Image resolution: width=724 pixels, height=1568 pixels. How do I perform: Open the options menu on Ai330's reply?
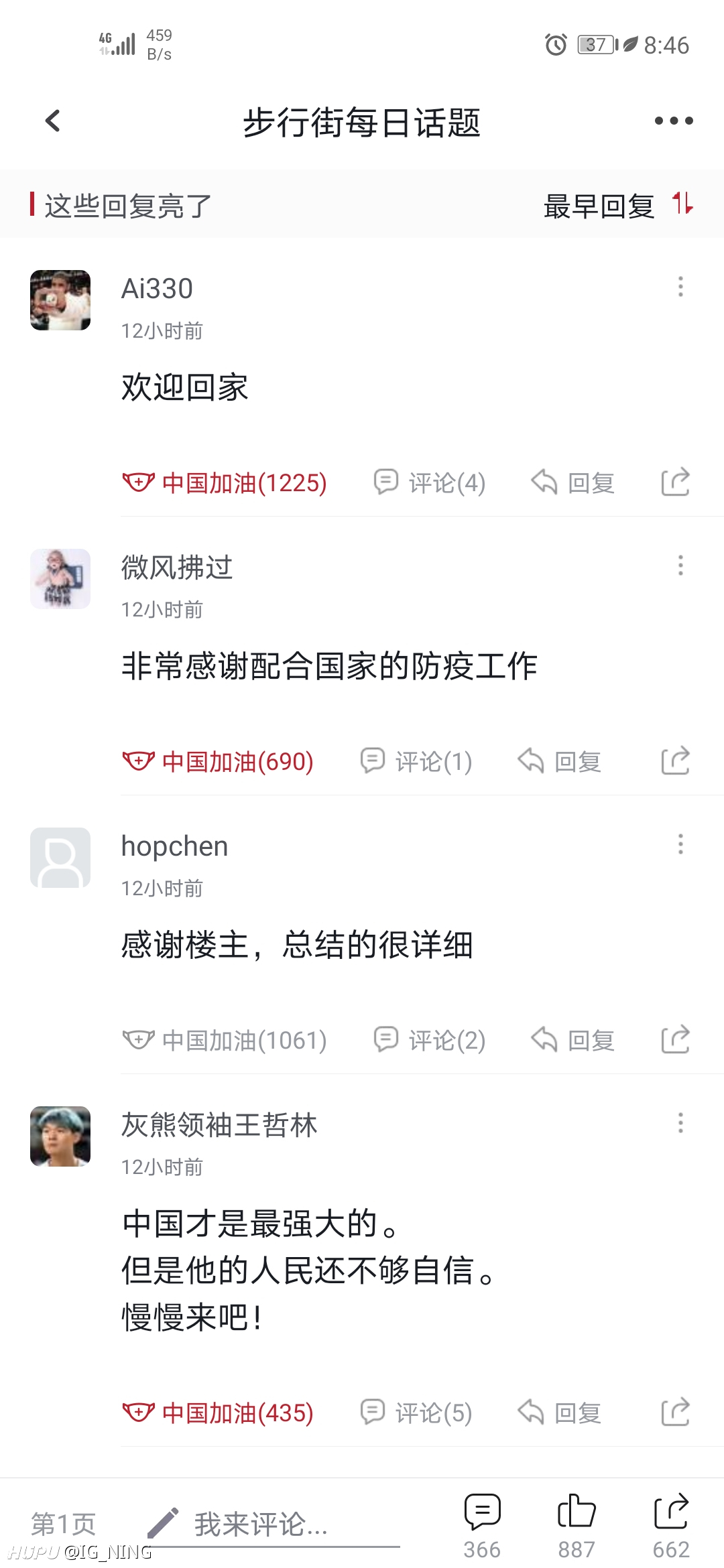[680, 287]
